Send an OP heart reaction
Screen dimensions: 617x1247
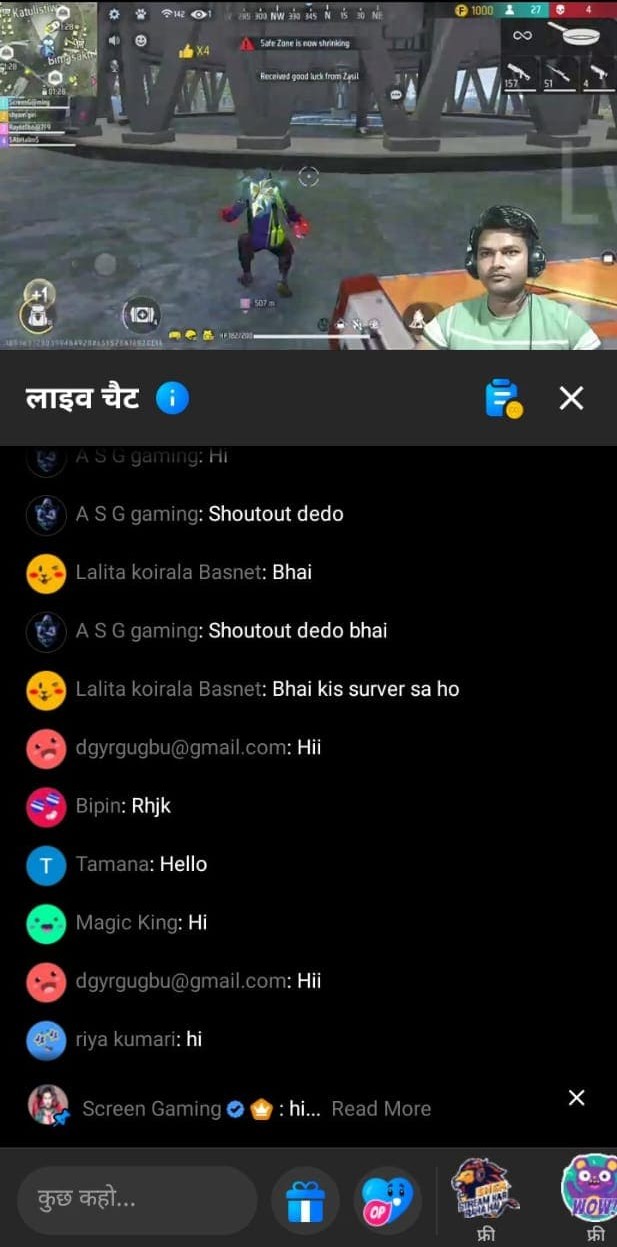(387, 1200)
